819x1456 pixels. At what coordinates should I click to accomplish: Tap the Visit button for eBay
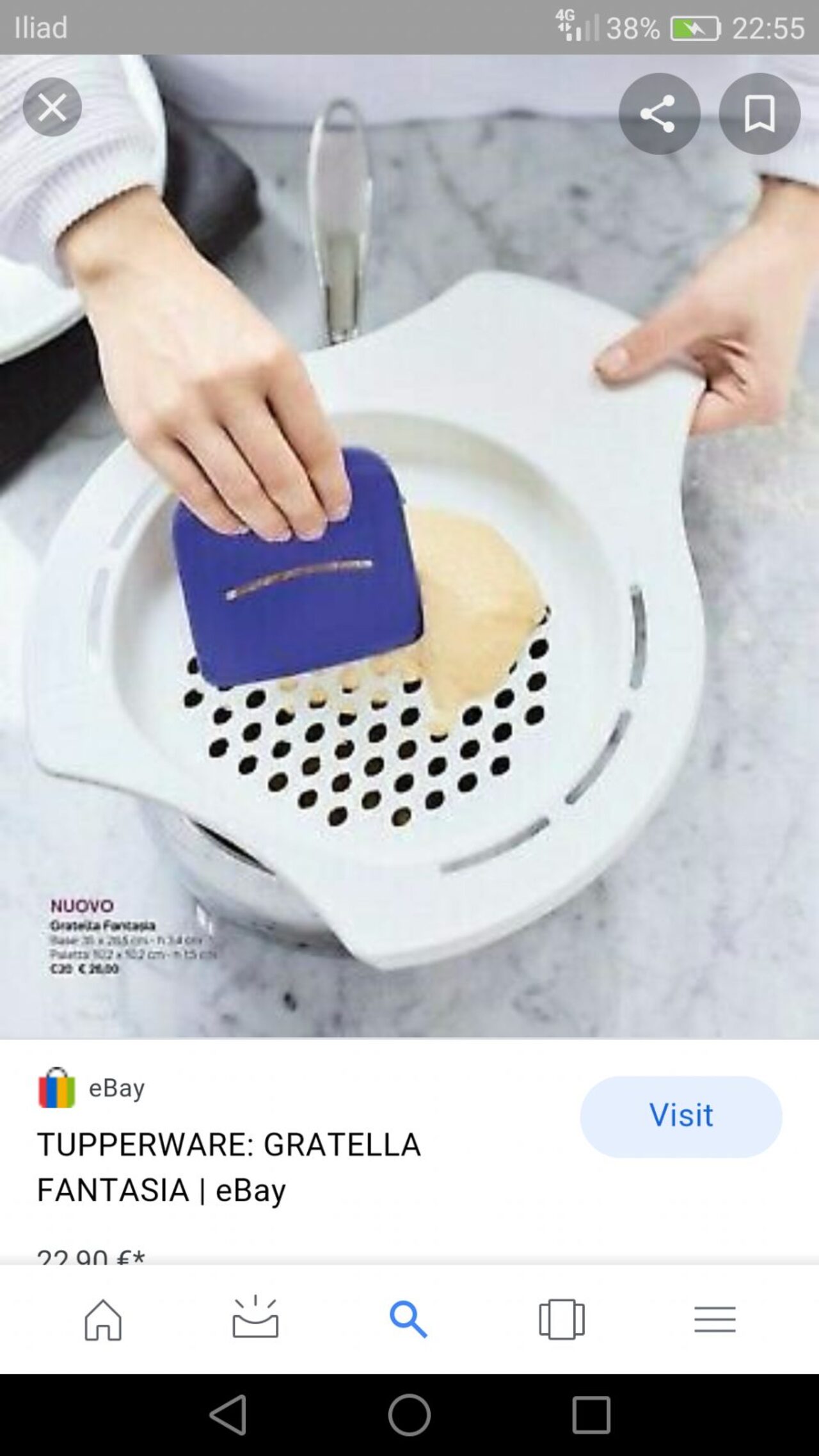680,1116
